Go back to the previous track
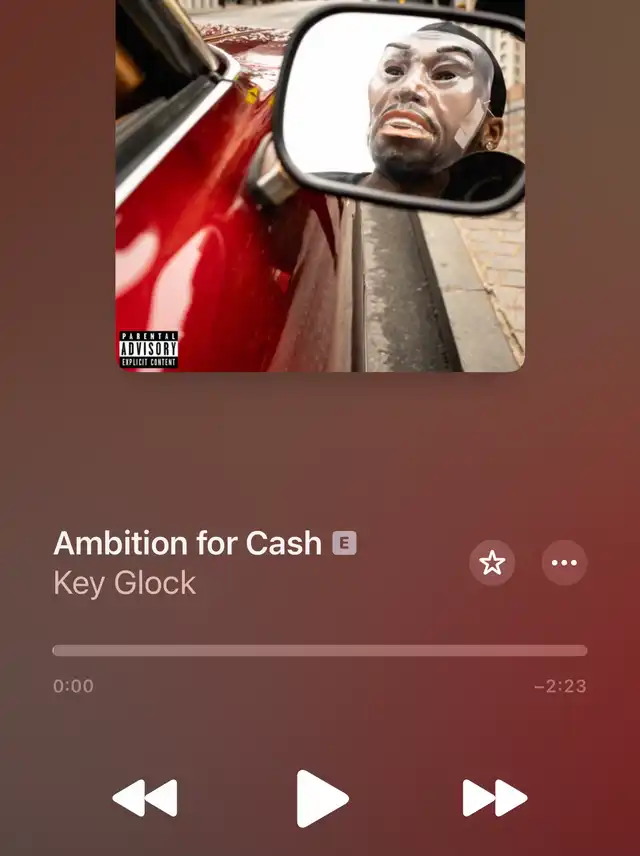 click(145, 798)
